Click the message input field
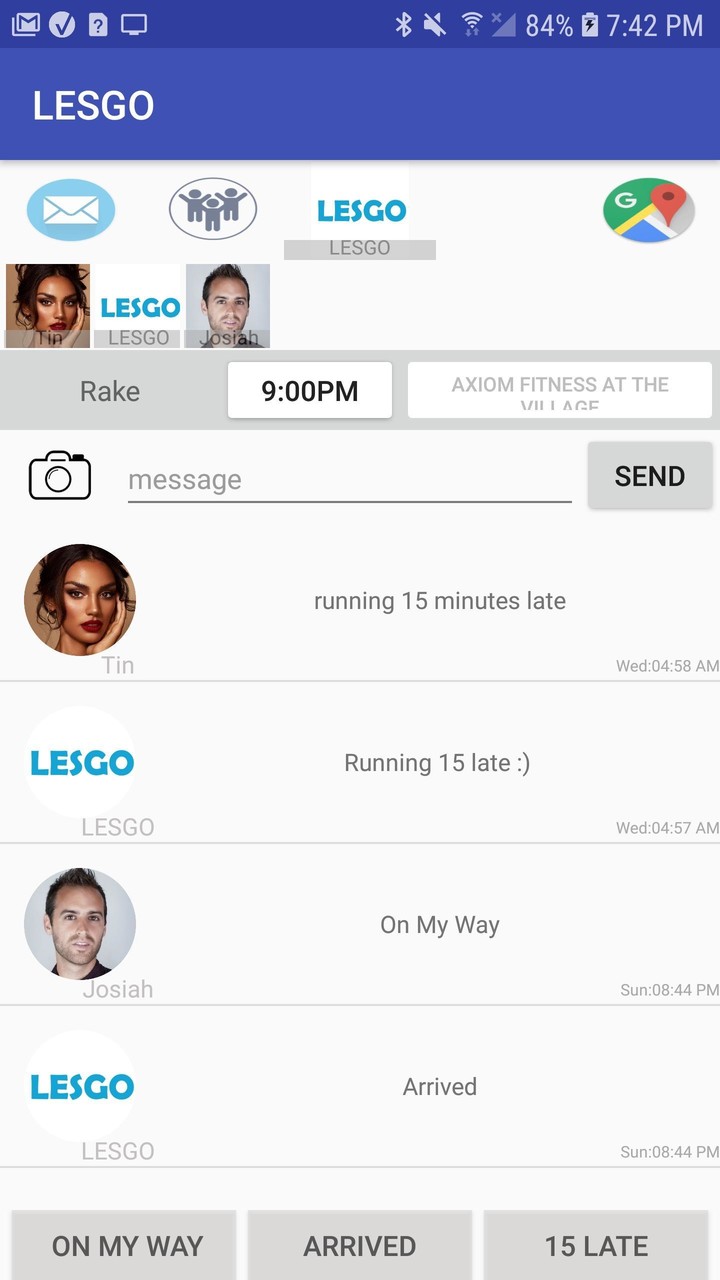The width and height of the screenshot is (720, 1280). [x=348, y=479]
